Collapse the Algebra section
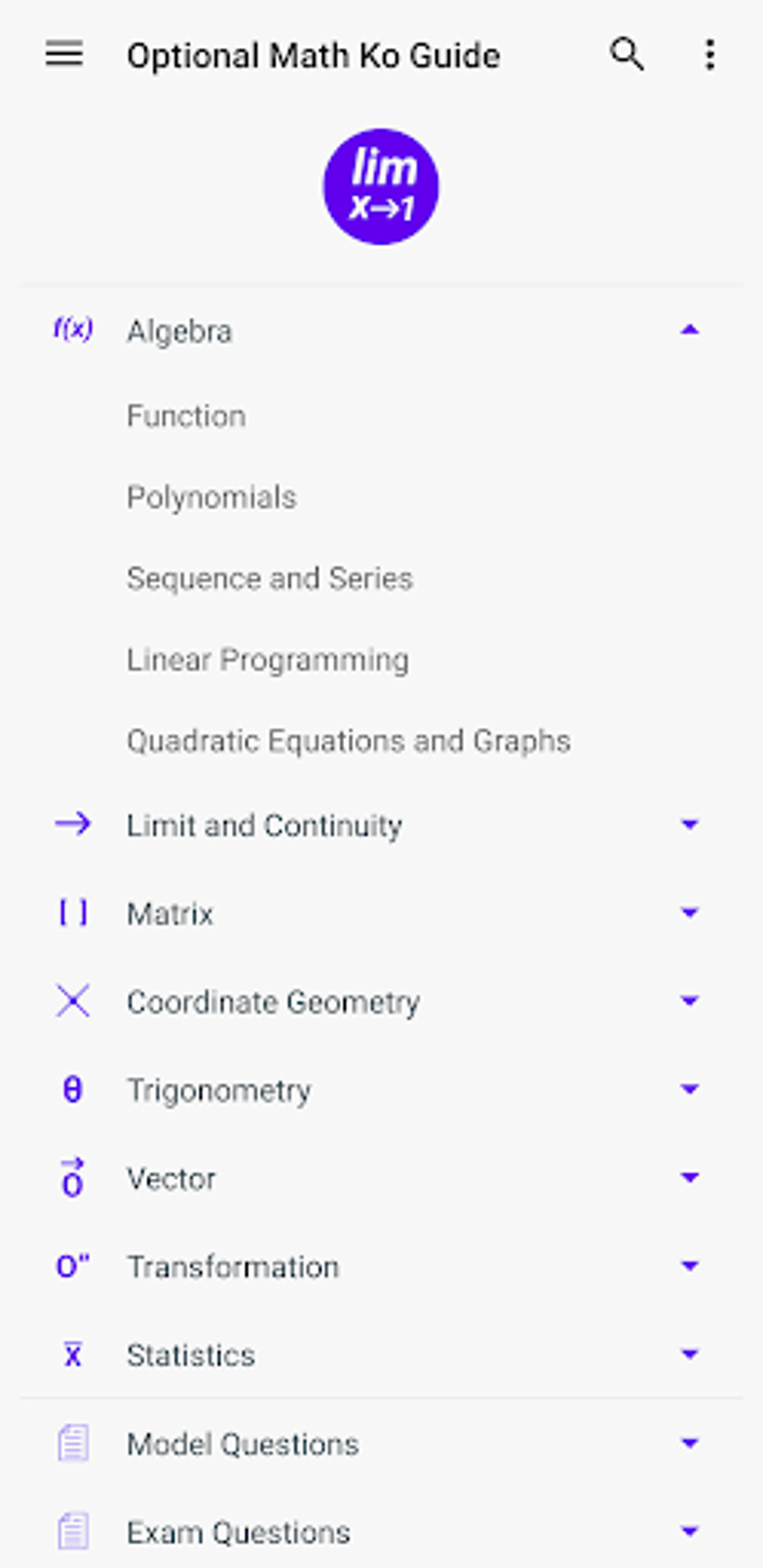 coord(689,330)
